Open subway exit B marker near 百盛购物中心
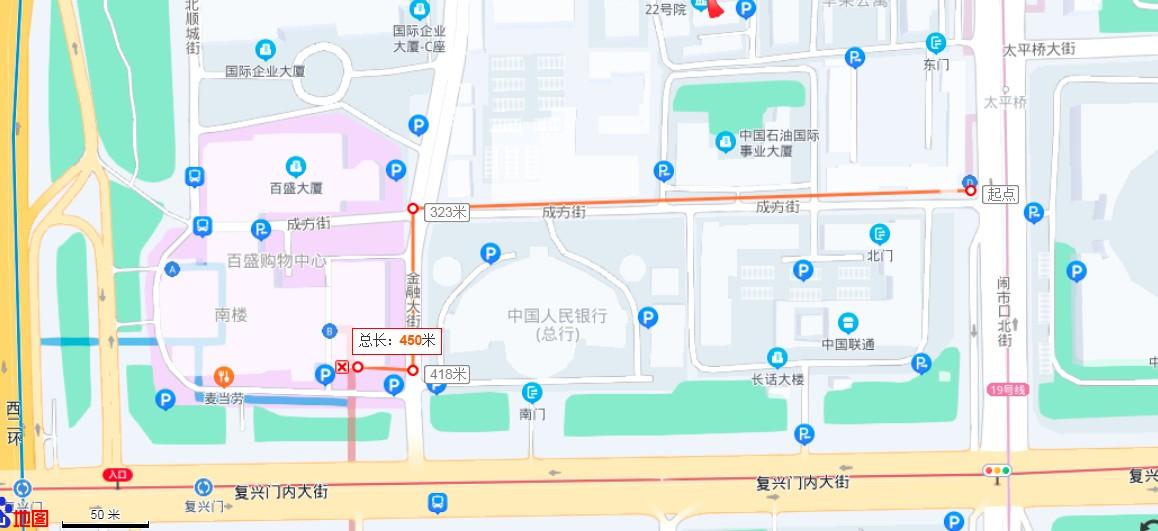 [329, 330]
